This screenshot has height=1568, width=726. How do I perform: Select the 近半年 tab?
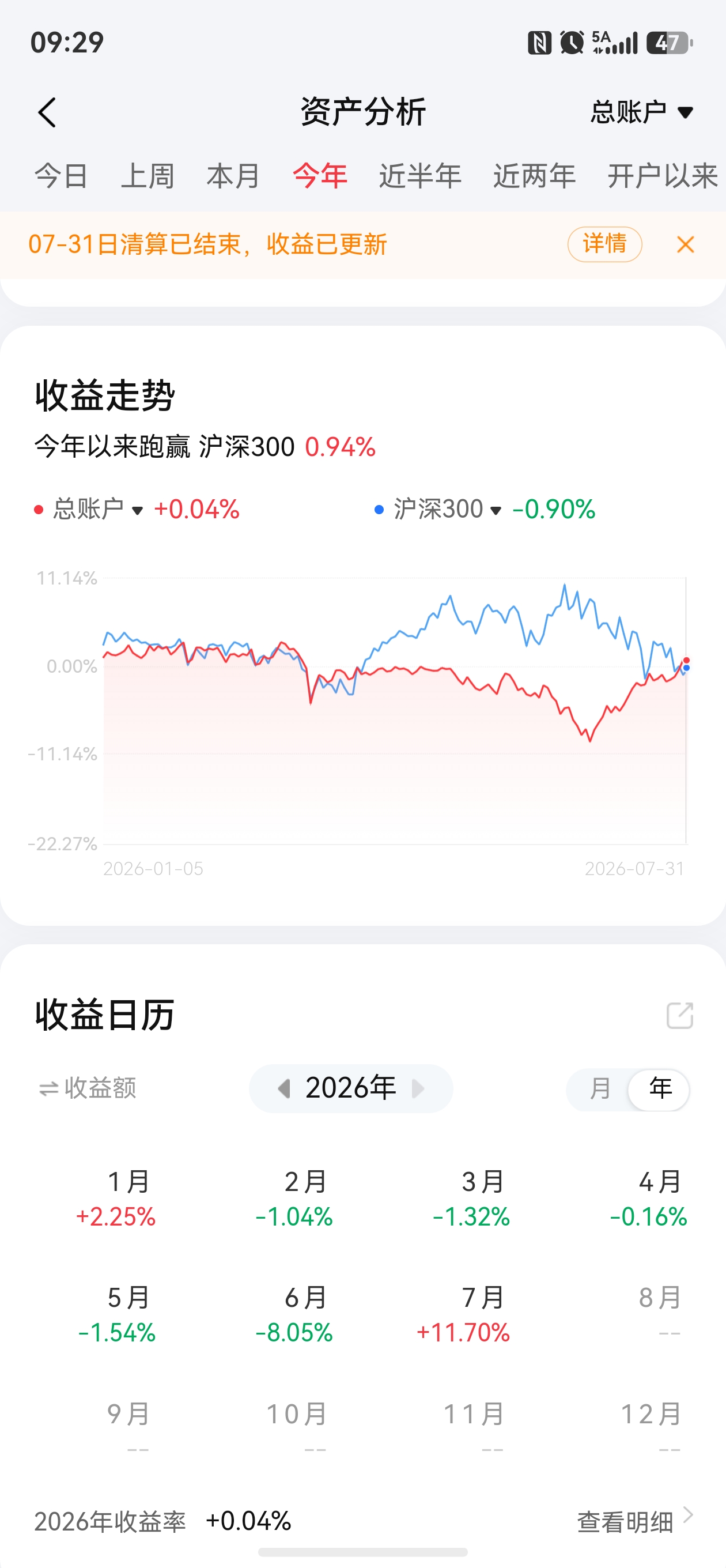pos(421,176)
